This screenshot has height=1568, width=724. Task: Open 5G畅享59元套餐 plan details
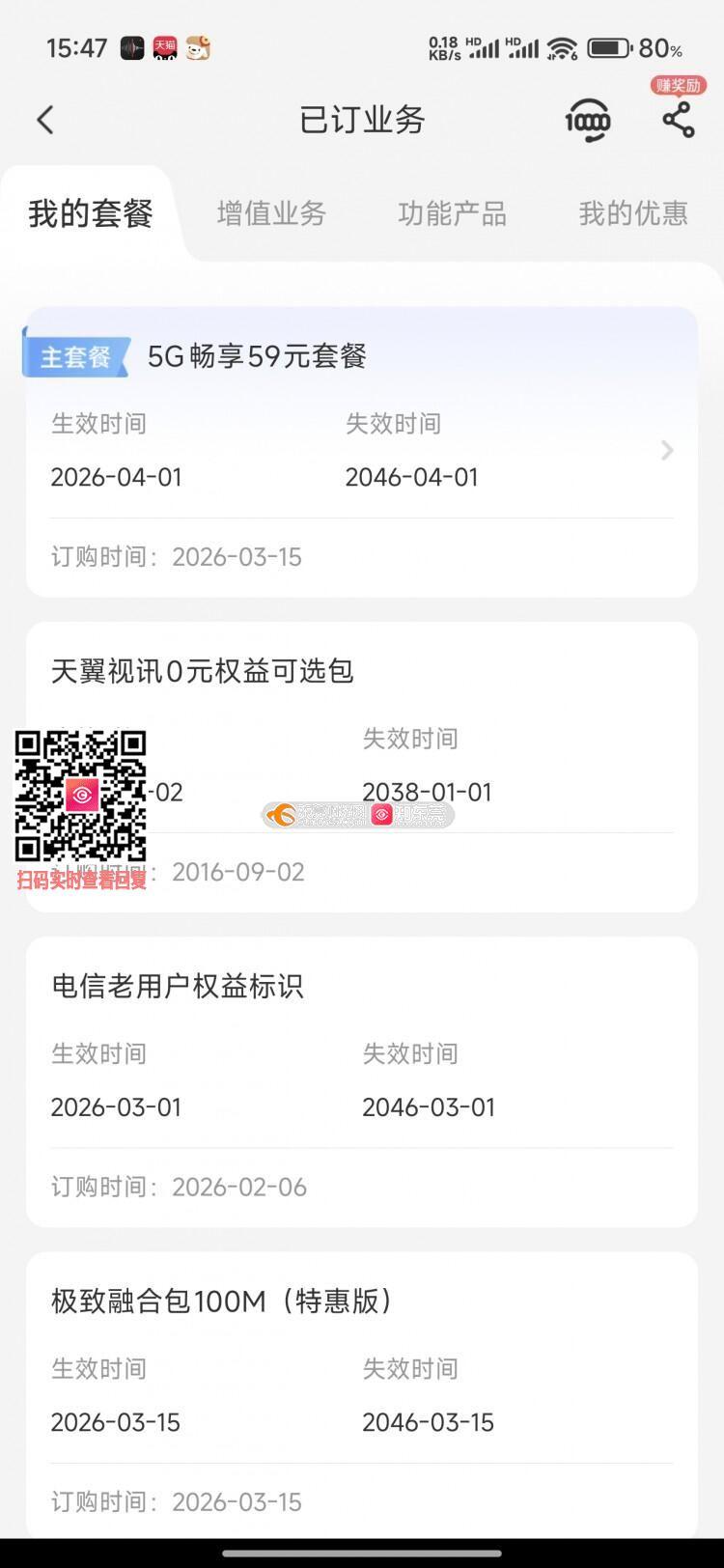pyautogui.click(x=666, y=450)
